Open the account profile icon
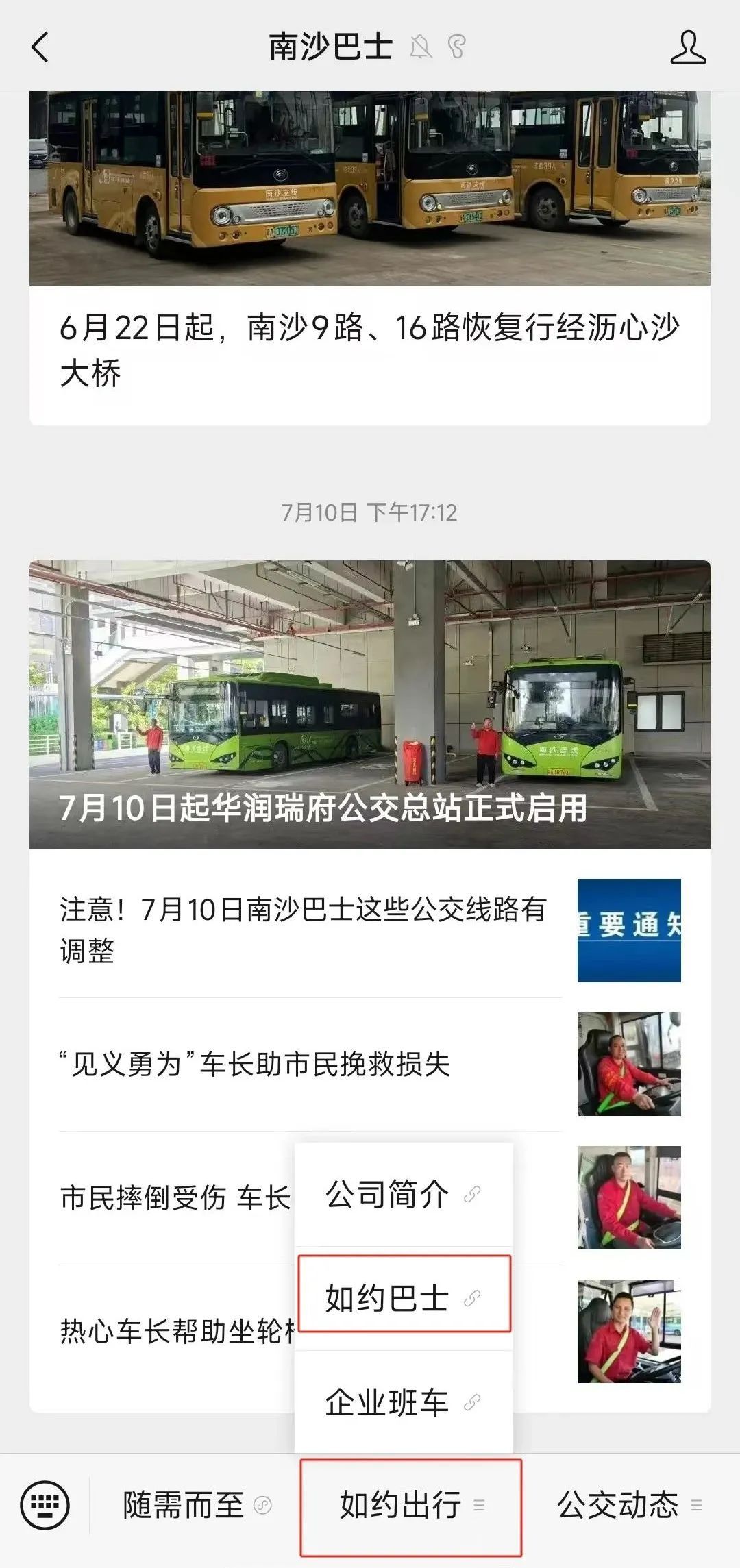Screen dimensions: 740x1568 [x=687, y=47]
